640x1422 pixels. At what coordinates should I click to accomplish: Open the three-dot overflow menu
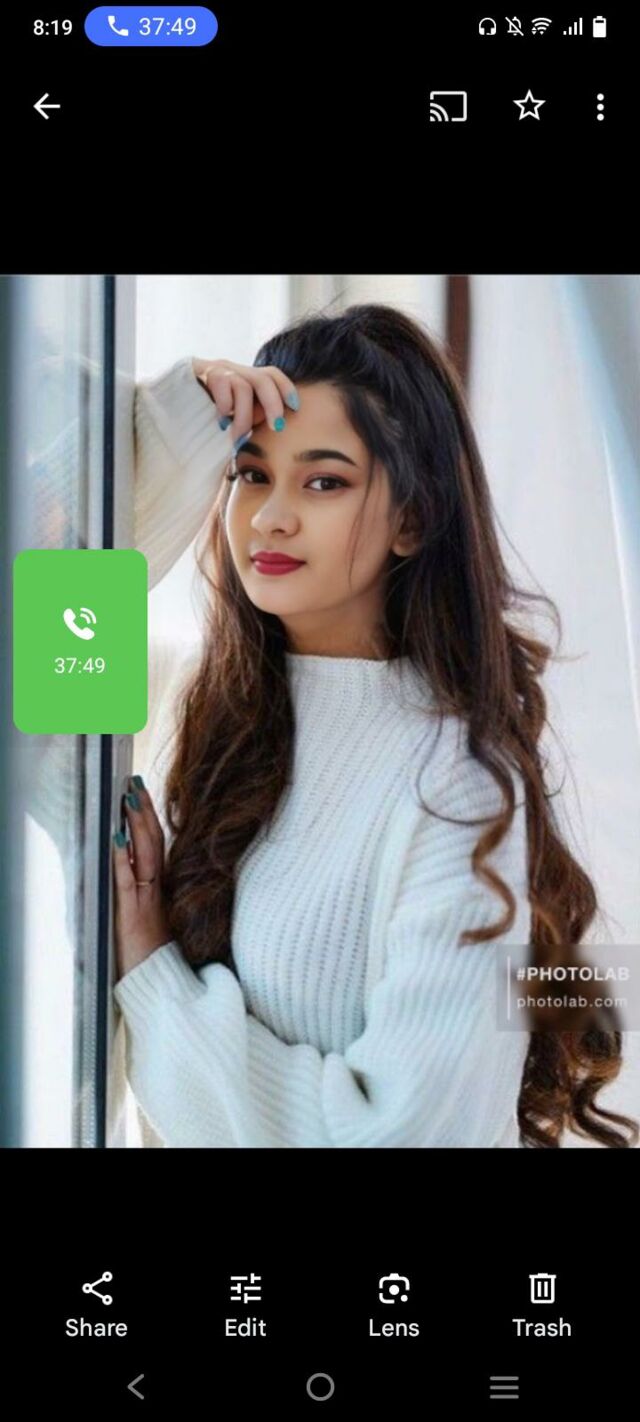pos(600,107)
